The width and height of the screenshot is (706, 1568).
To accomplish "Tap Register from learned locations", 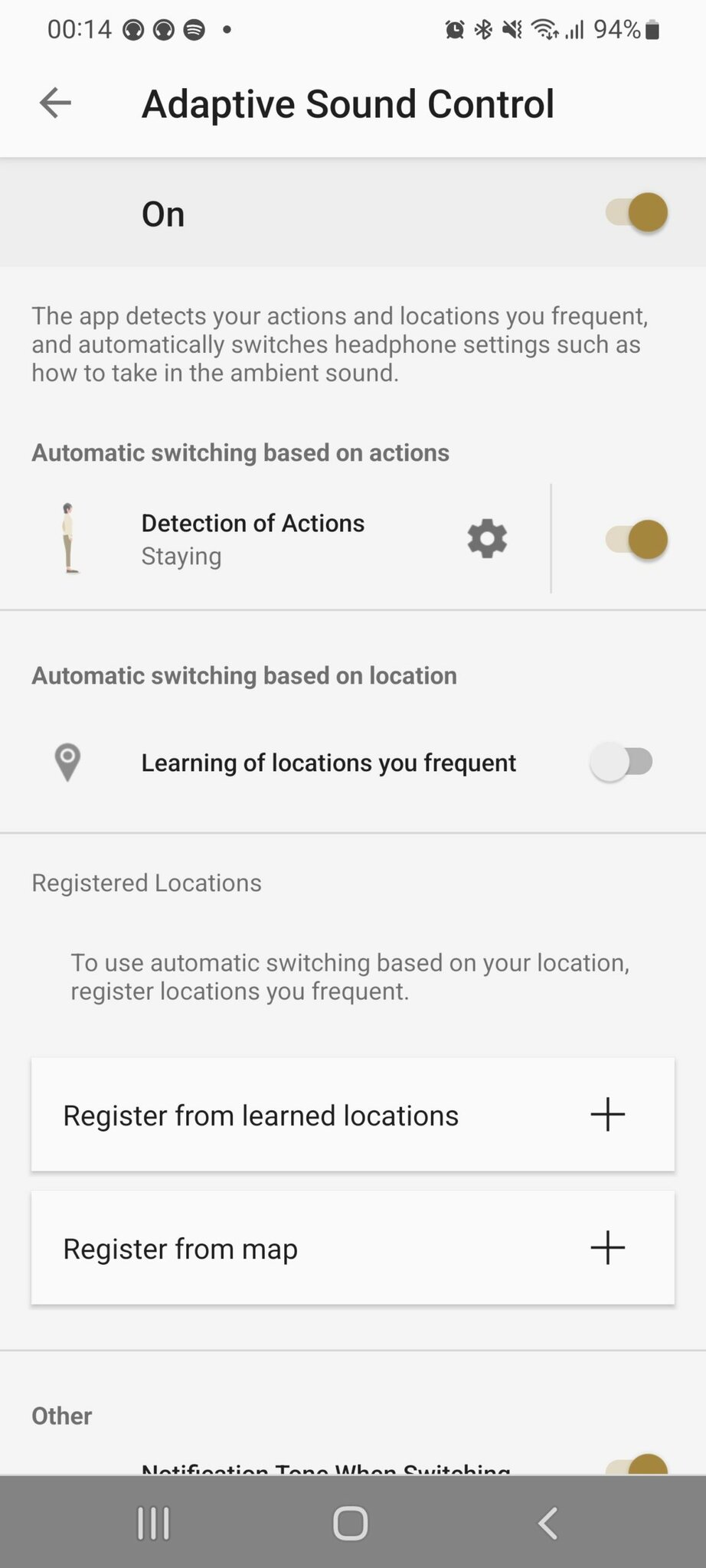I will pos(353,1115).
